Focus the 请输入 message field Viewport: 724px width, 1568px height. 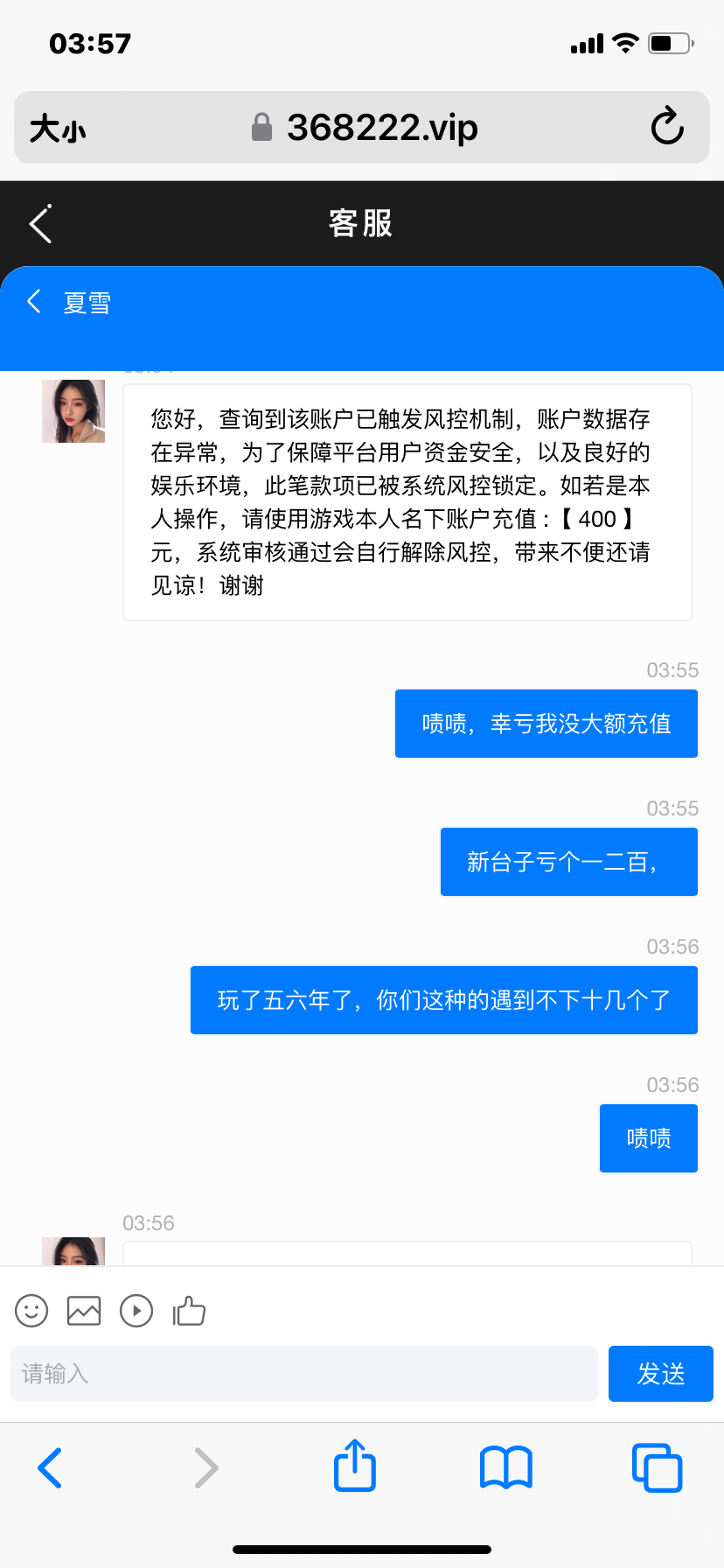303,1374
